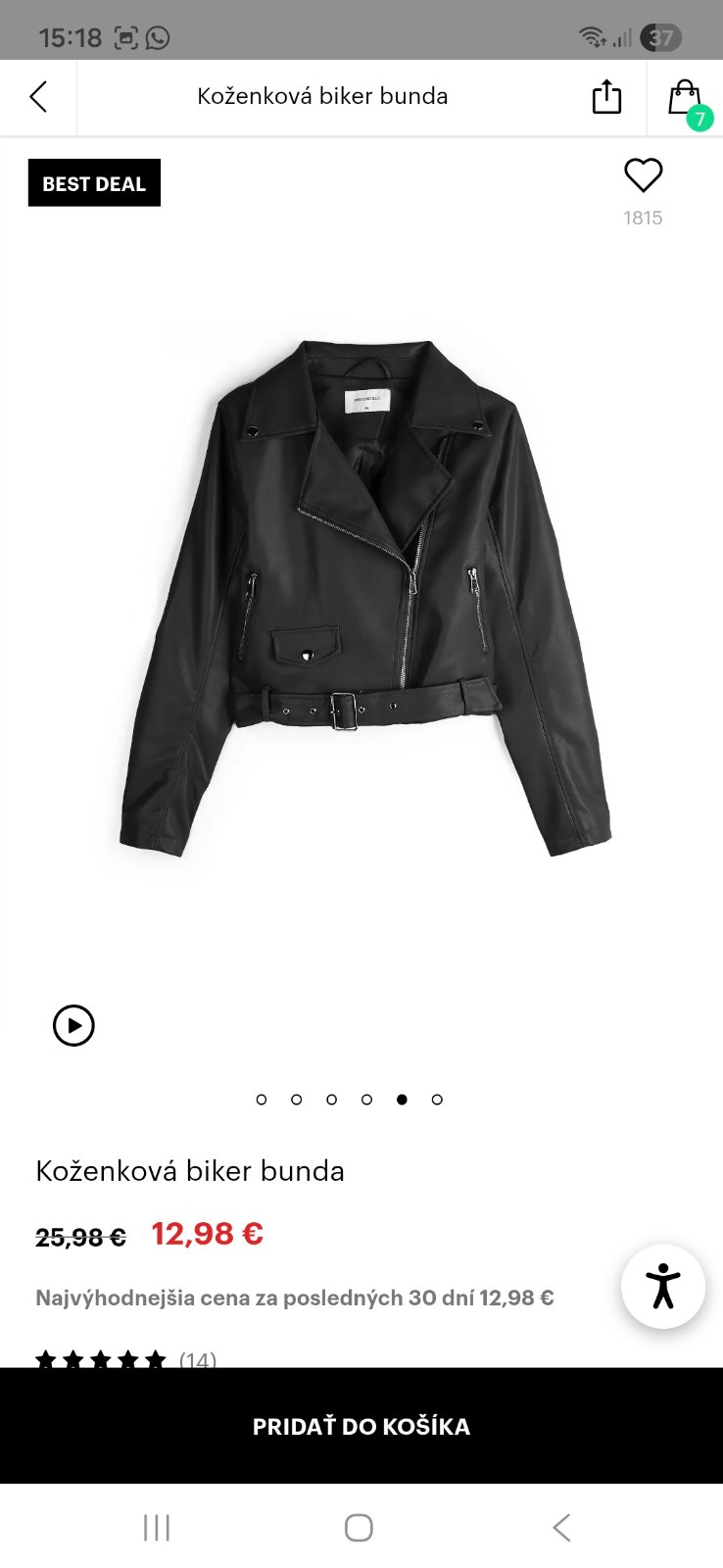Screen dimensions: 723x1568
Task: Go to the home screen
Action: tap(359, 1527)
